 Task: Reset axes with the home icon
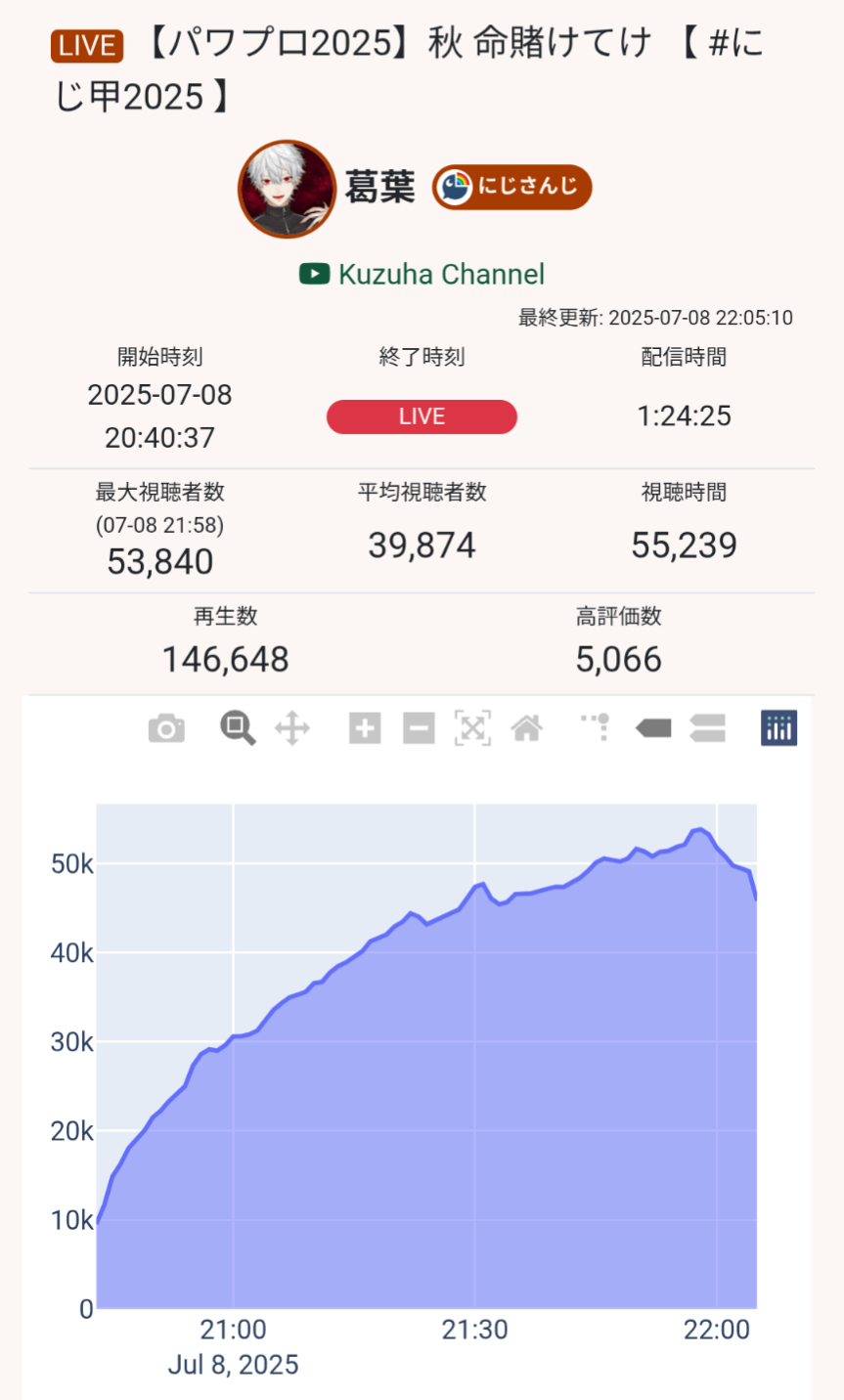pyautogui.click(x=527, y=728)
